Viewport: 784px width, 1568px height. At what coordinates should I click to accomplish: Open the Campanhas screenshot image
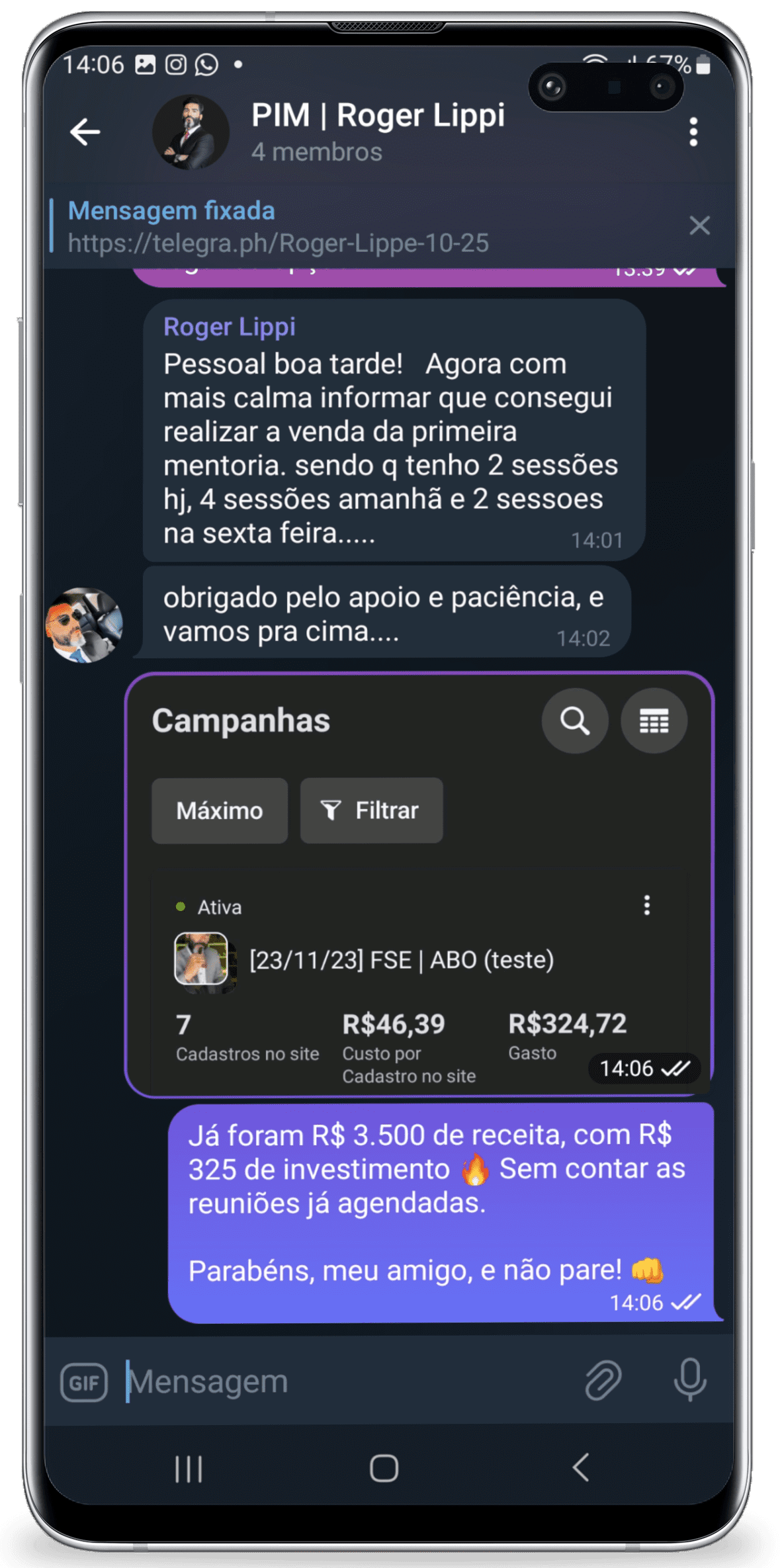419,884
